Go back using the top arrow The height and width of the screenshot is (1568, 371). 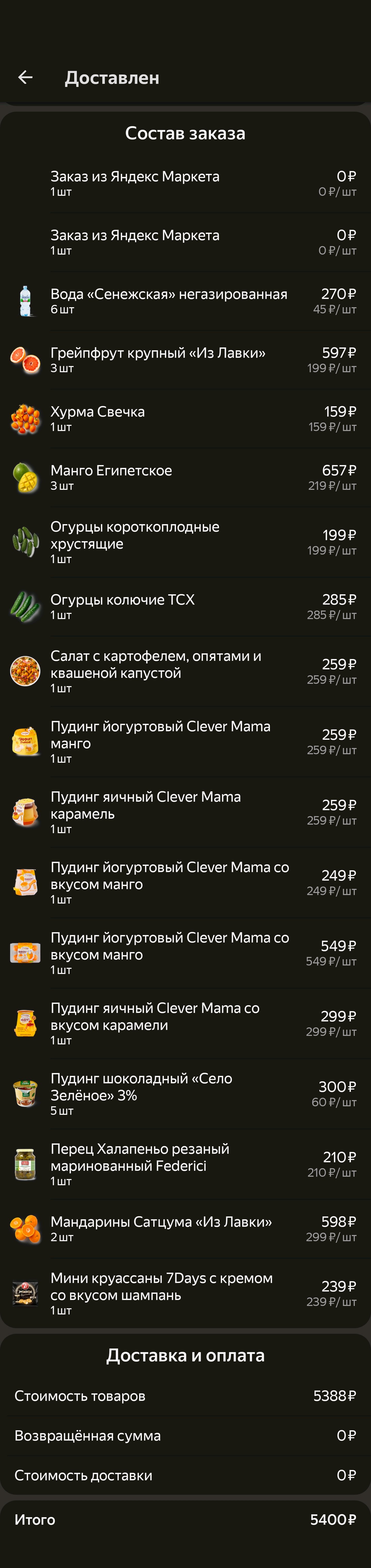pyautogui.click(x=26, y=77)
